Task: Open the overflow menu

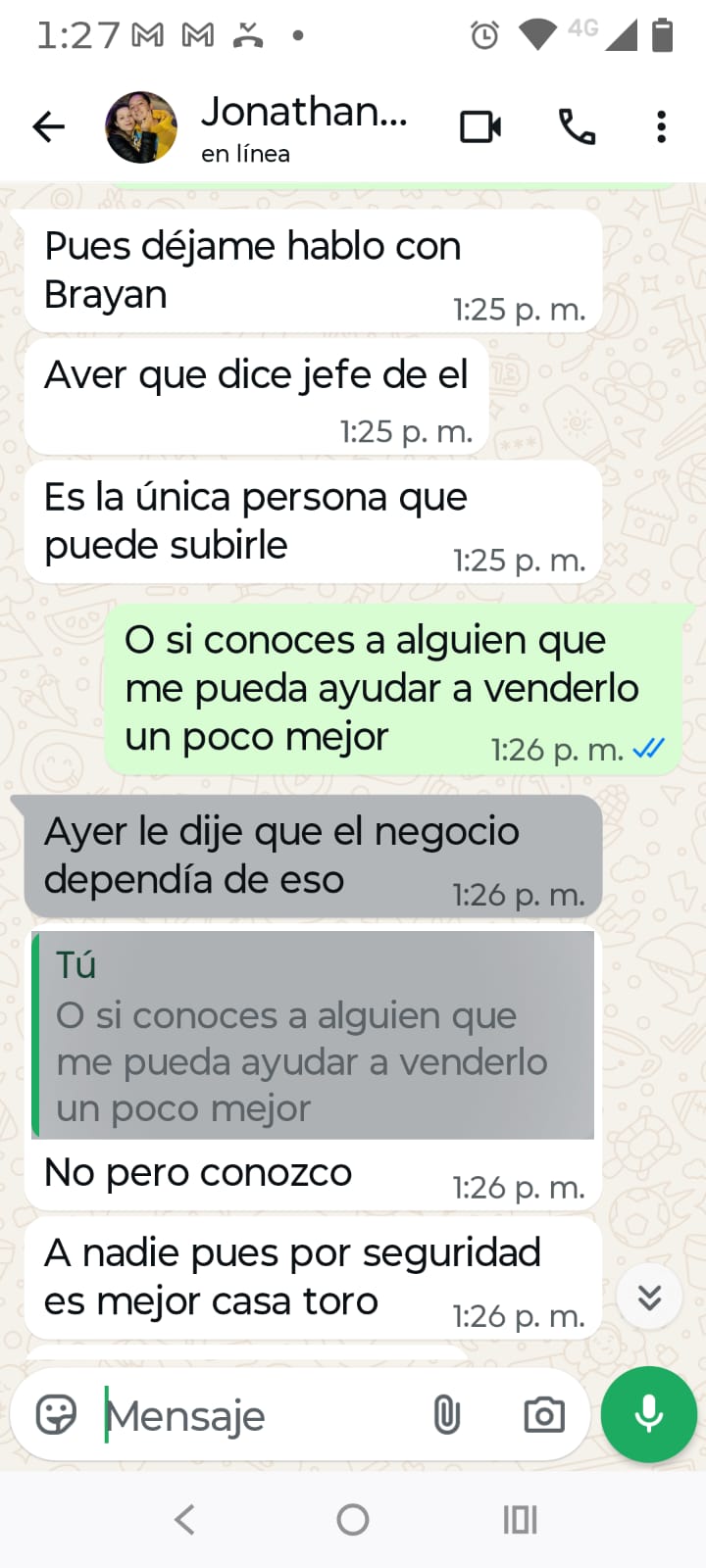Action: click(x=662, y=127)
